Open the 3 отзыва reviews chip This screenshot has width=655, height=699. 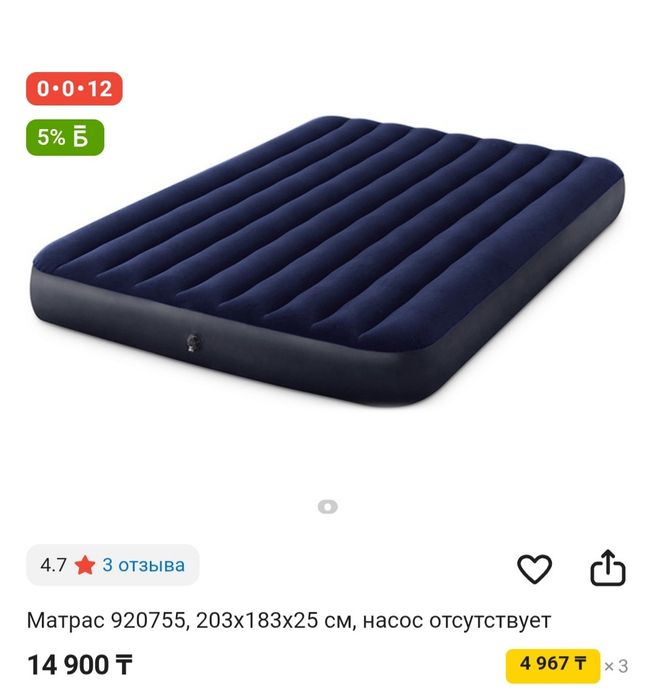pos(113,565)
